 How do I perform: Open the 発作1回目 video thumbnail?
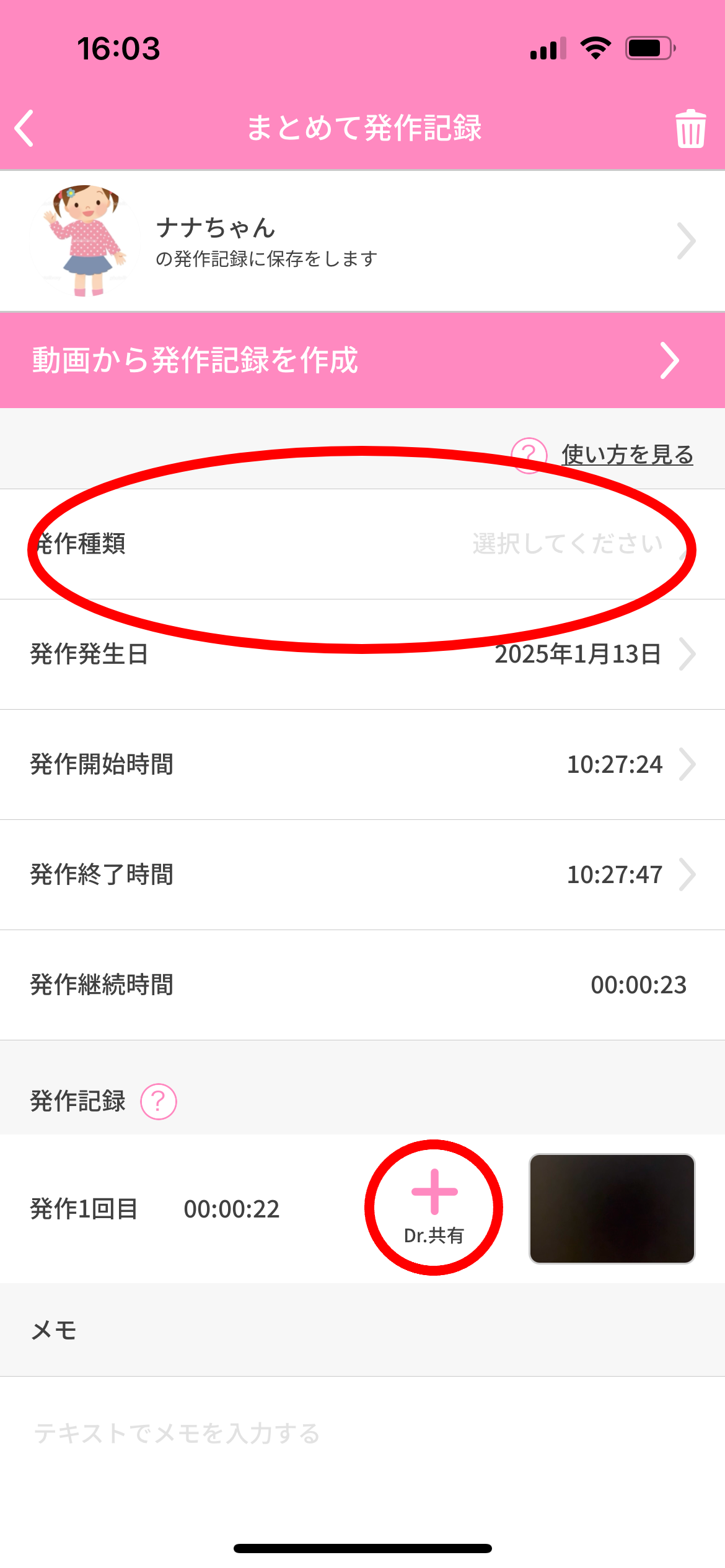click(612, 1208)
